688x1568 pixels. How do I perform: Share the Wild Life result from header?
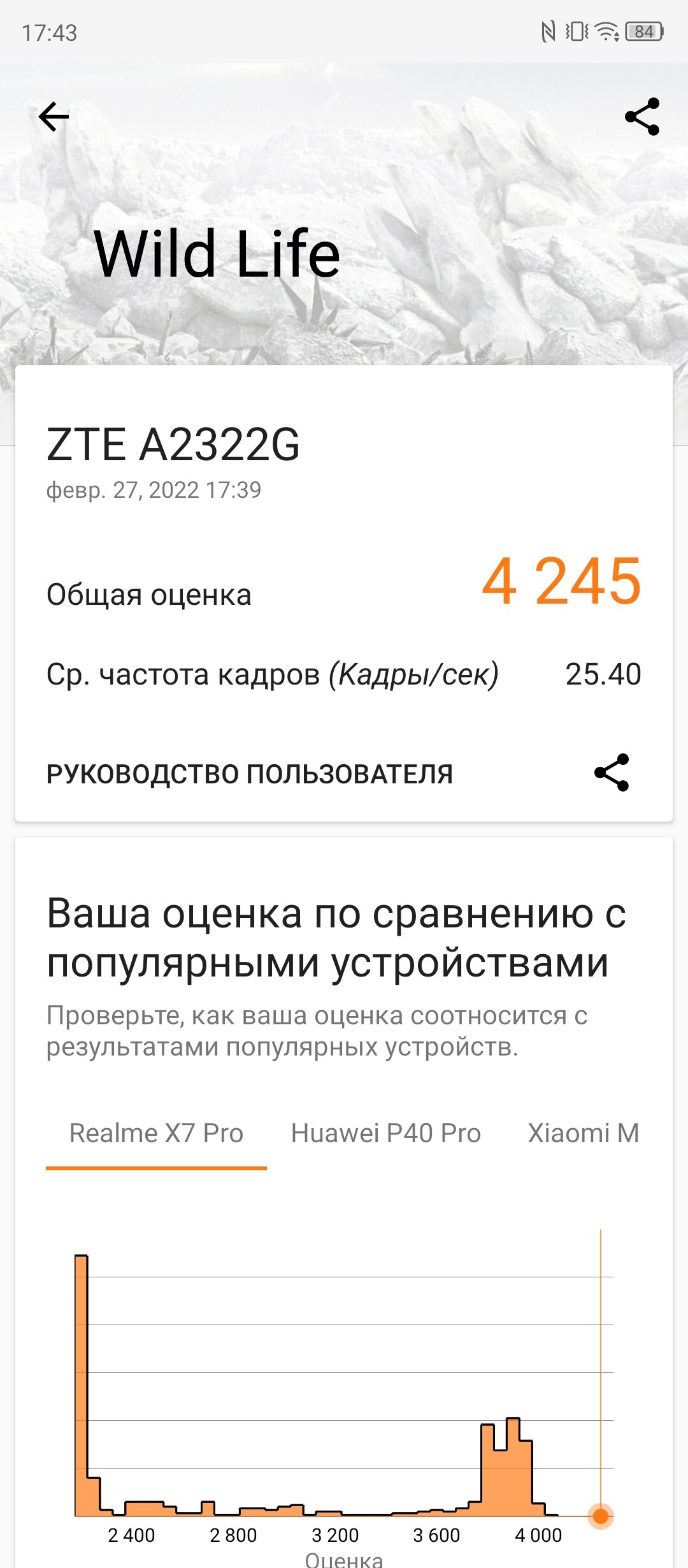[x=642, y=117]
